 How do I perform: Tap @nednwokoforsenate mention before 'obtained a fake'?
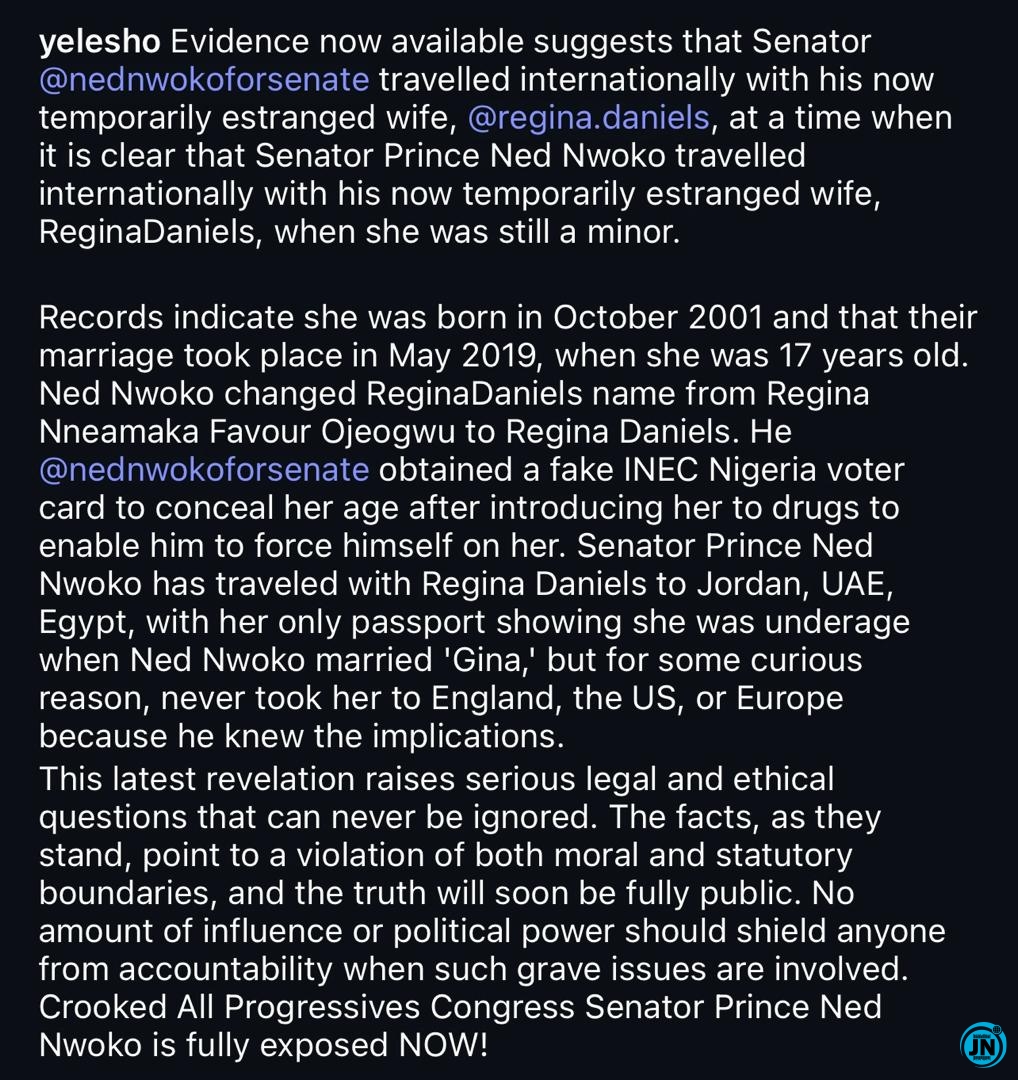tap(204, 469)
